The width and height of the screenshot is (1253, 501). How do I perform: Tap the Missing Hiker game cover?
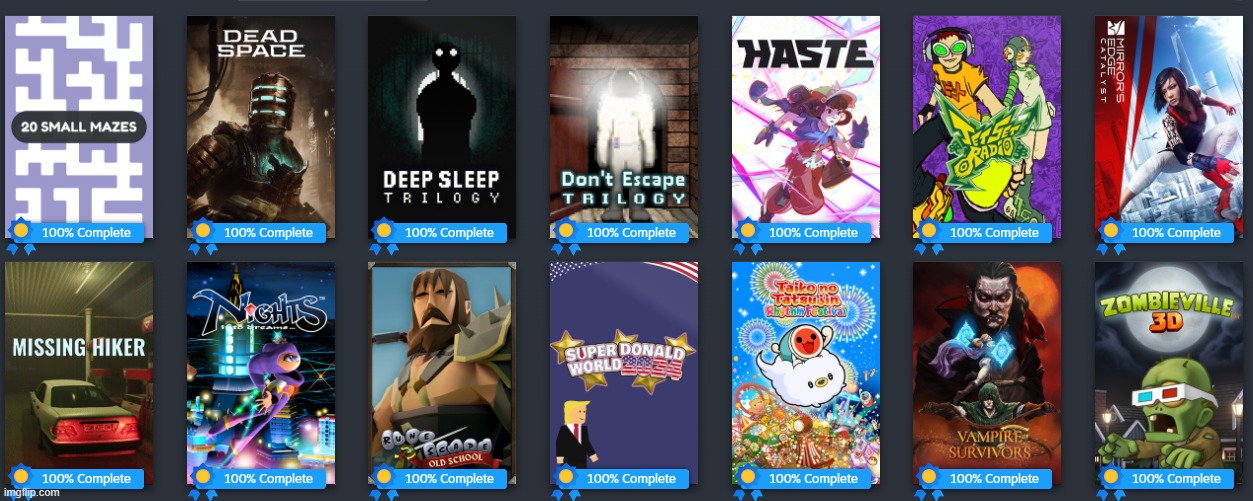(x=79, y=370)
